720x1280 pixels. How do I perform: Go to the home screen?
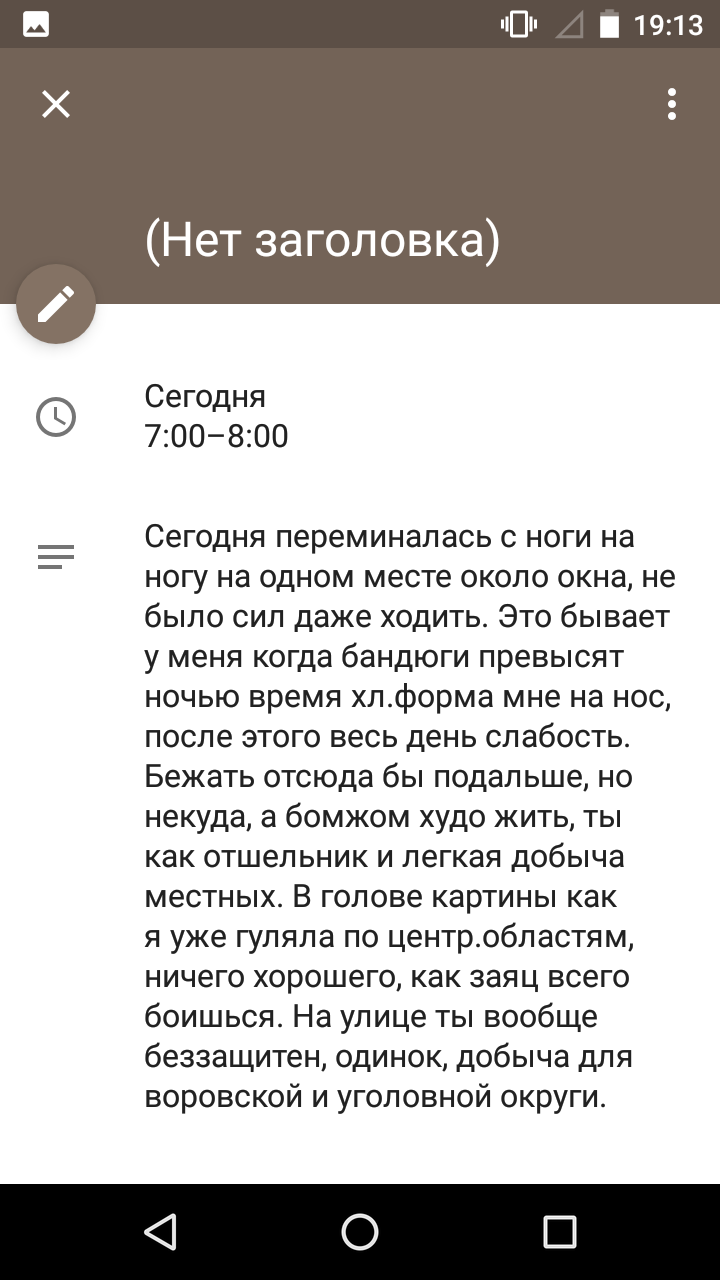360,1231
